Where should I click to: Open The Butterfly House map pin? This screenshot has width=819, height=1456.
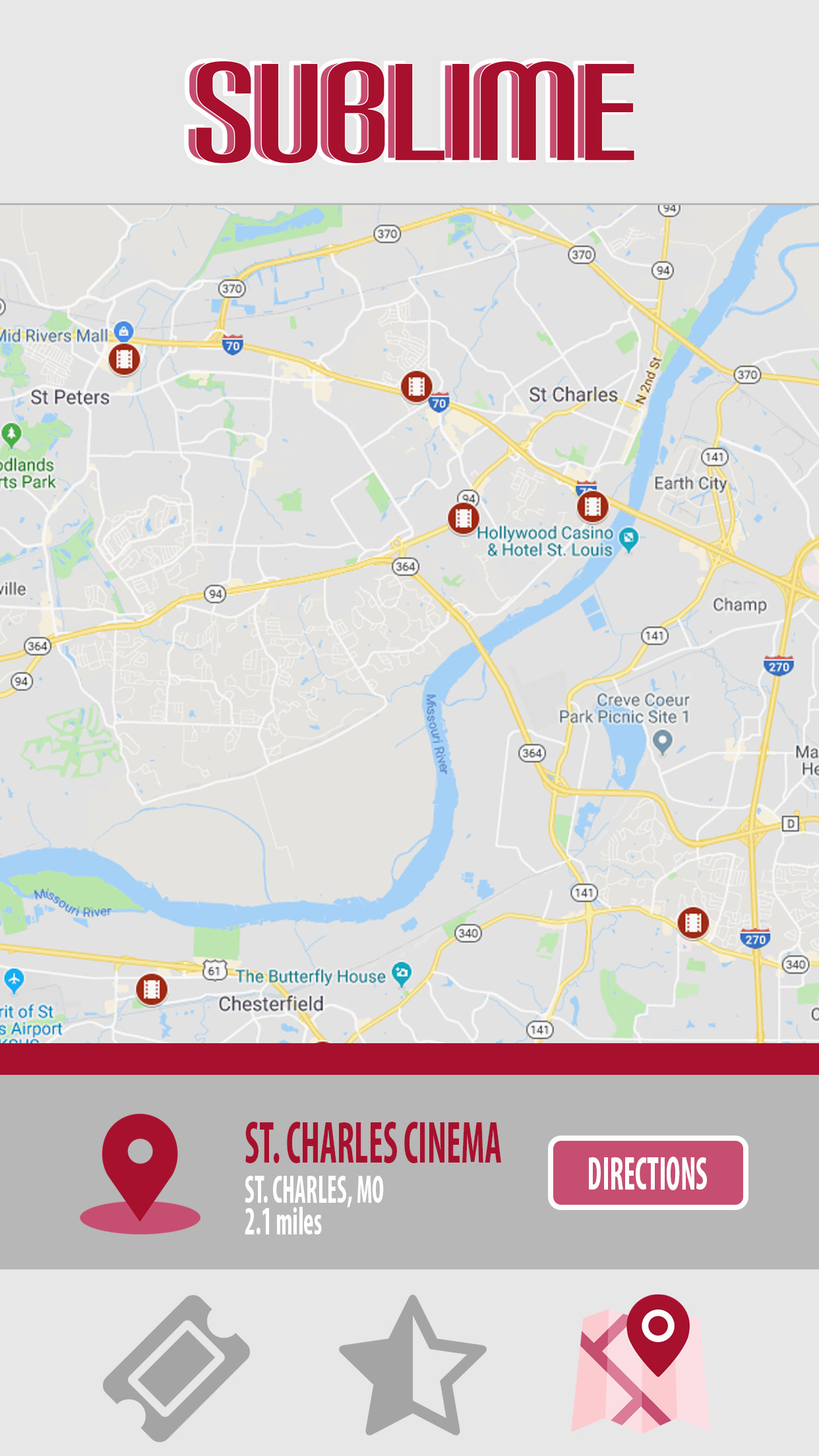pyautogui.click(x=402, y=973)
